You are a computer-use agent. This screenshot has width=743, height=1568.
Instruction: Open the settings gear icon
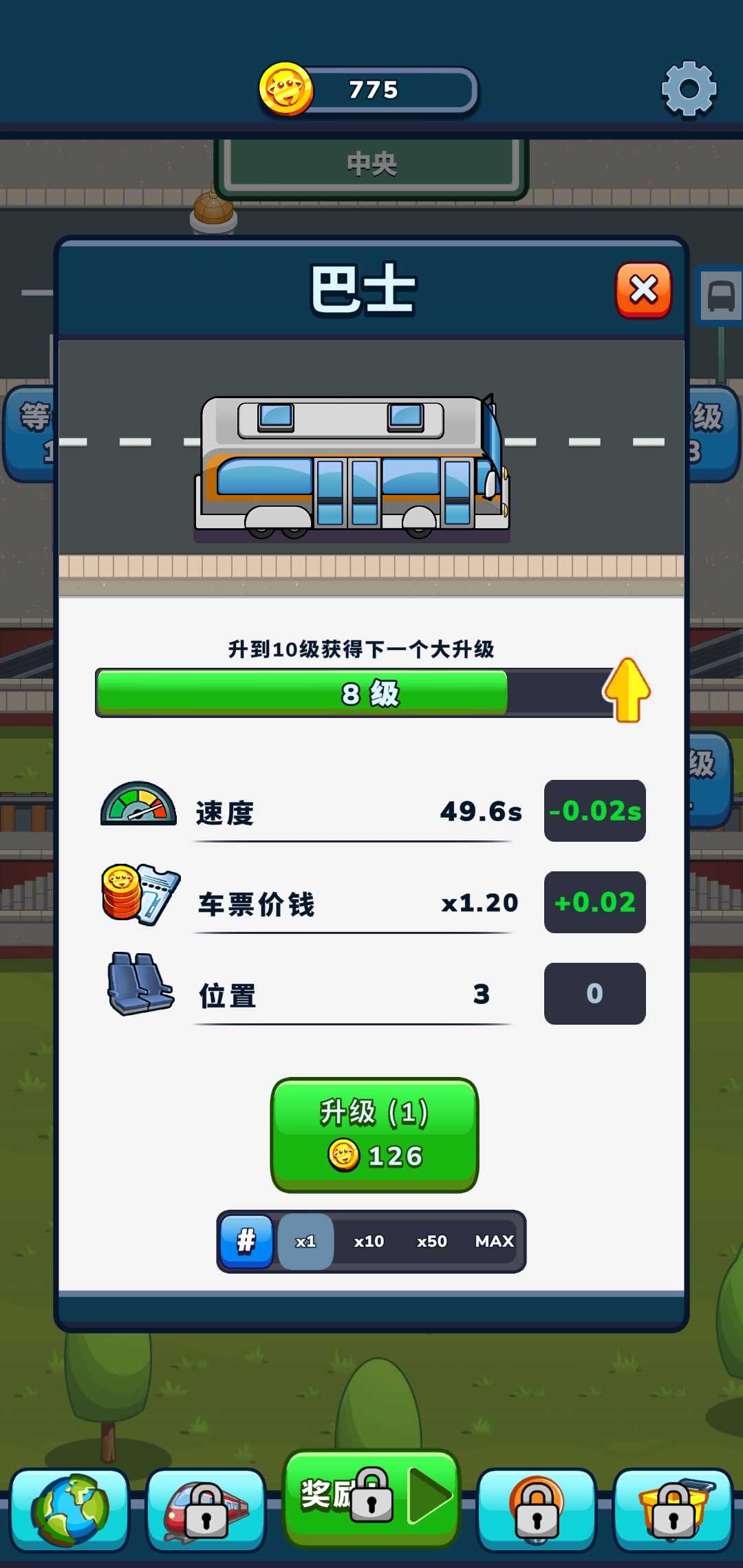688,88
